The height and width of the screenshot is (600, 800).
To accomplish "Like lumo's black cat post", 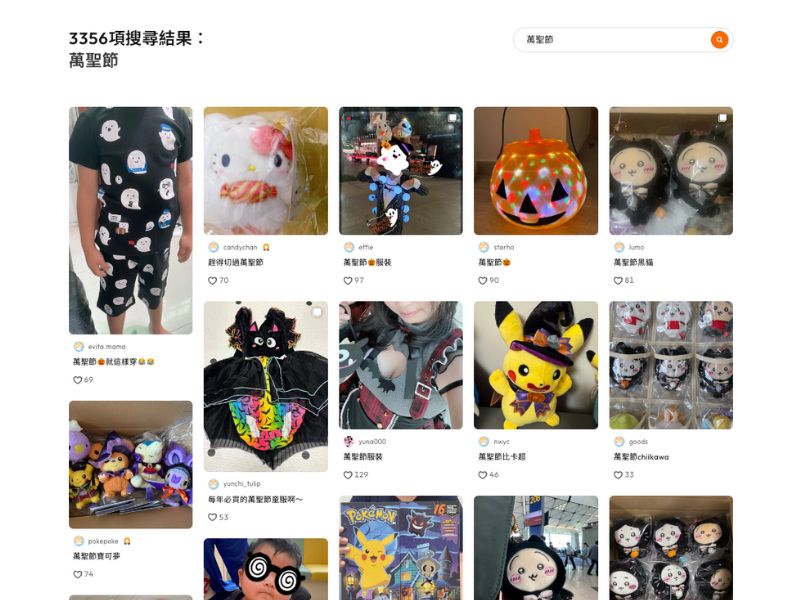I will [618, 281].
